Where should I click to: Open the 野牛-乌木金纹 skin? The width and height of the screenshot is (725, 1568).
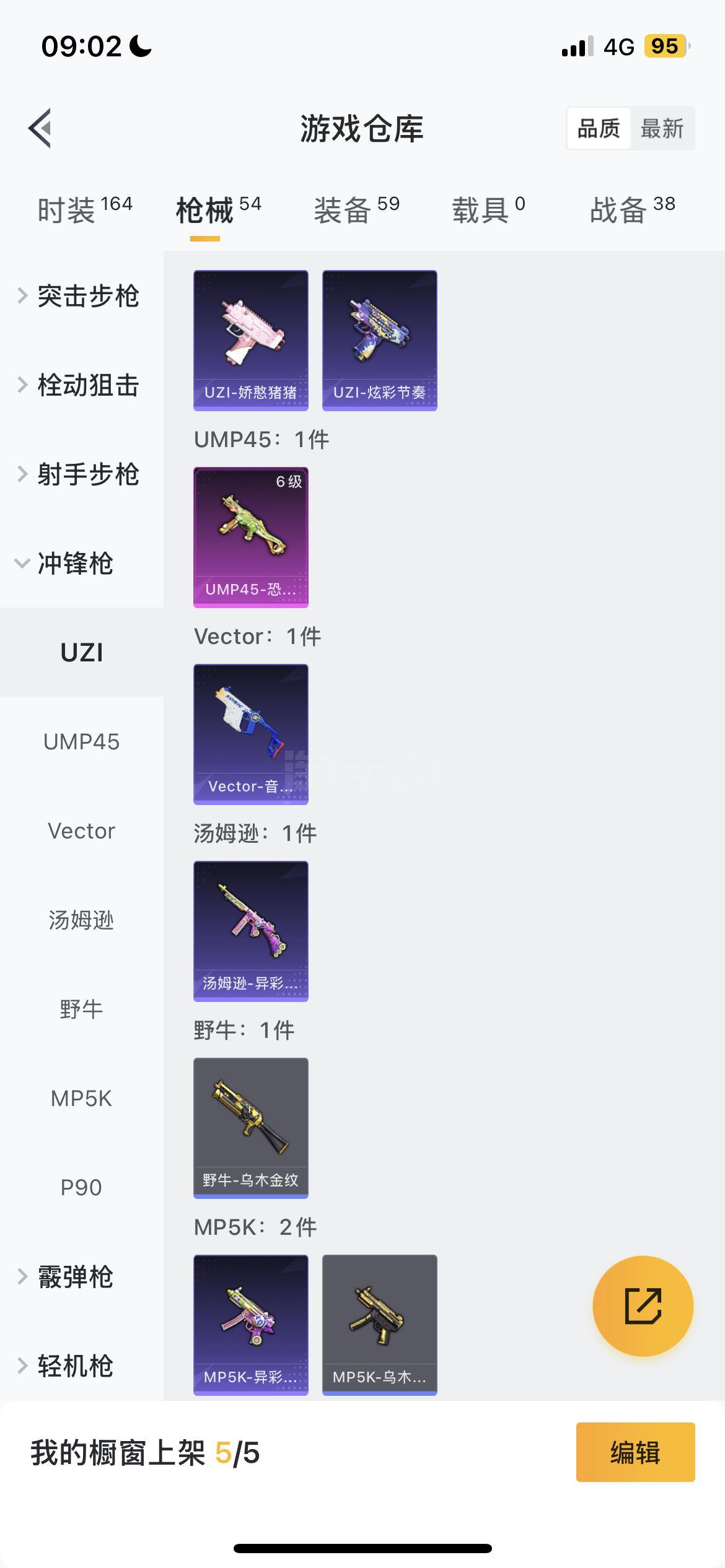251,1128
